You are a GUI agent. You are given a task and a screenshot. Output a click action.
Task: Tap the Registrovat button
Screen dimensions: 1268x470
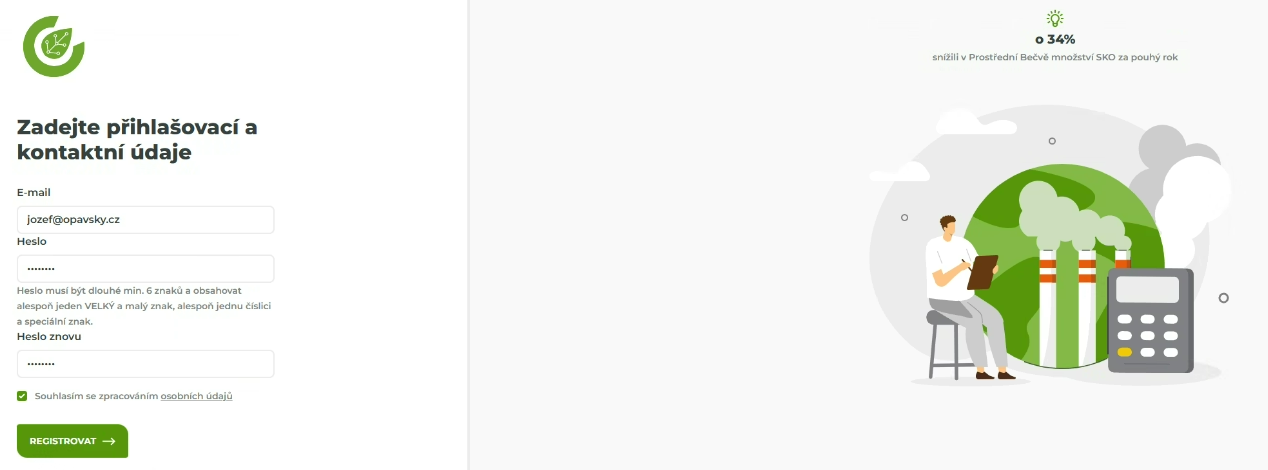pyautogui.click(x=72, y=441)
